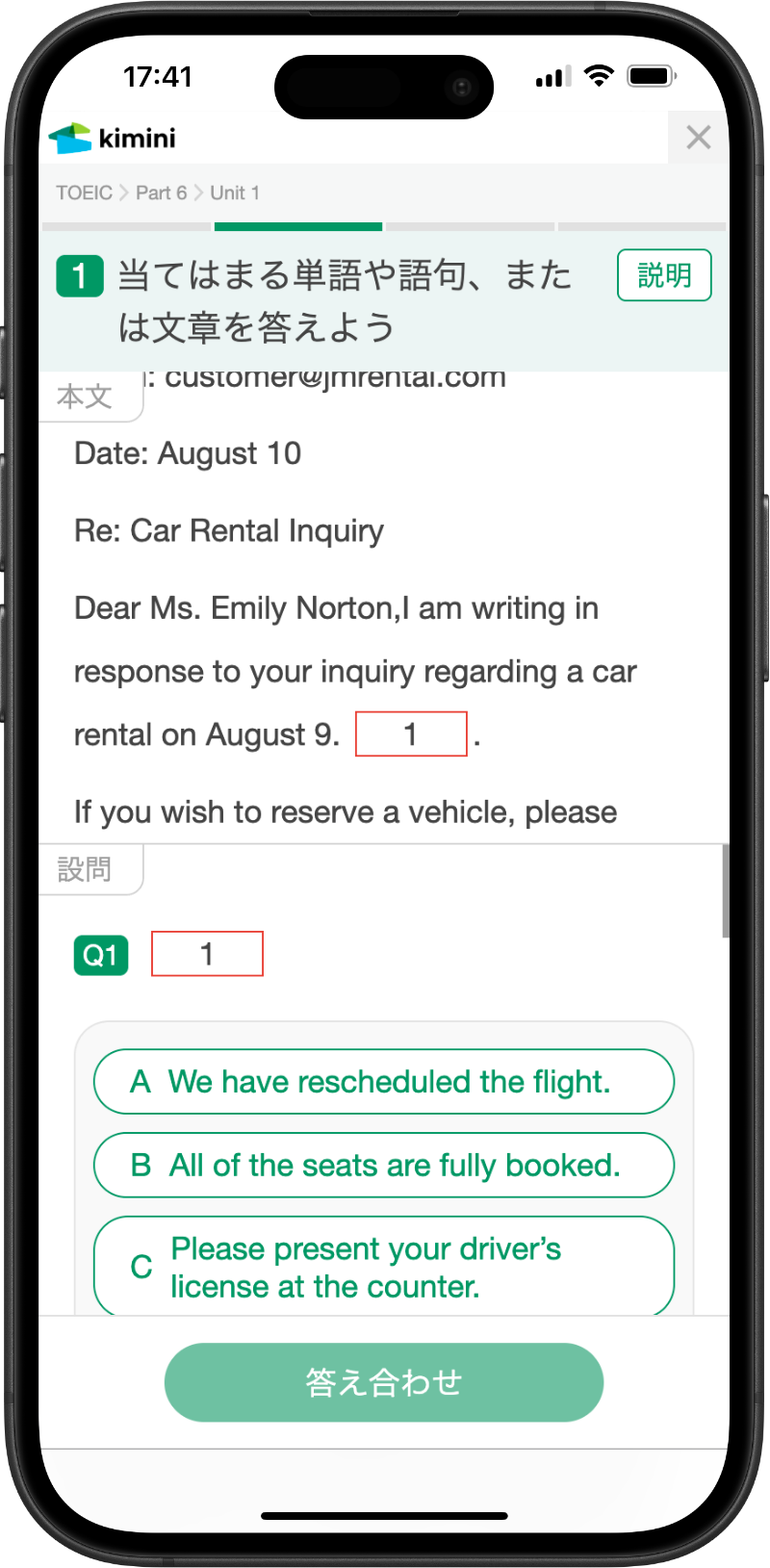Tap the 答え合わせ check answers button

(x=383, y=1382)
